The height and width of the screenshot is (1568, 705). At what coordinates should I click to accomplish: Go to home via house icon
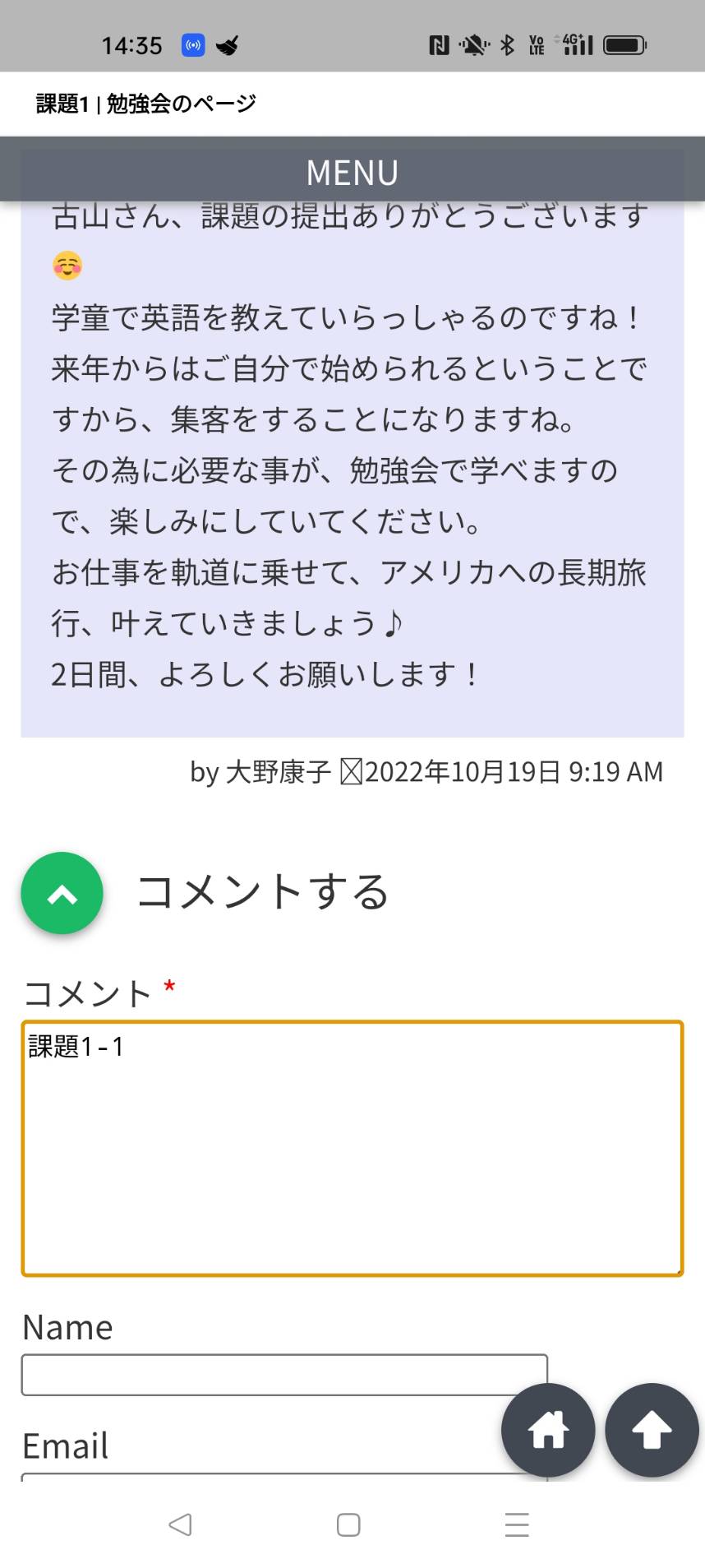(x=548, y=1430)
